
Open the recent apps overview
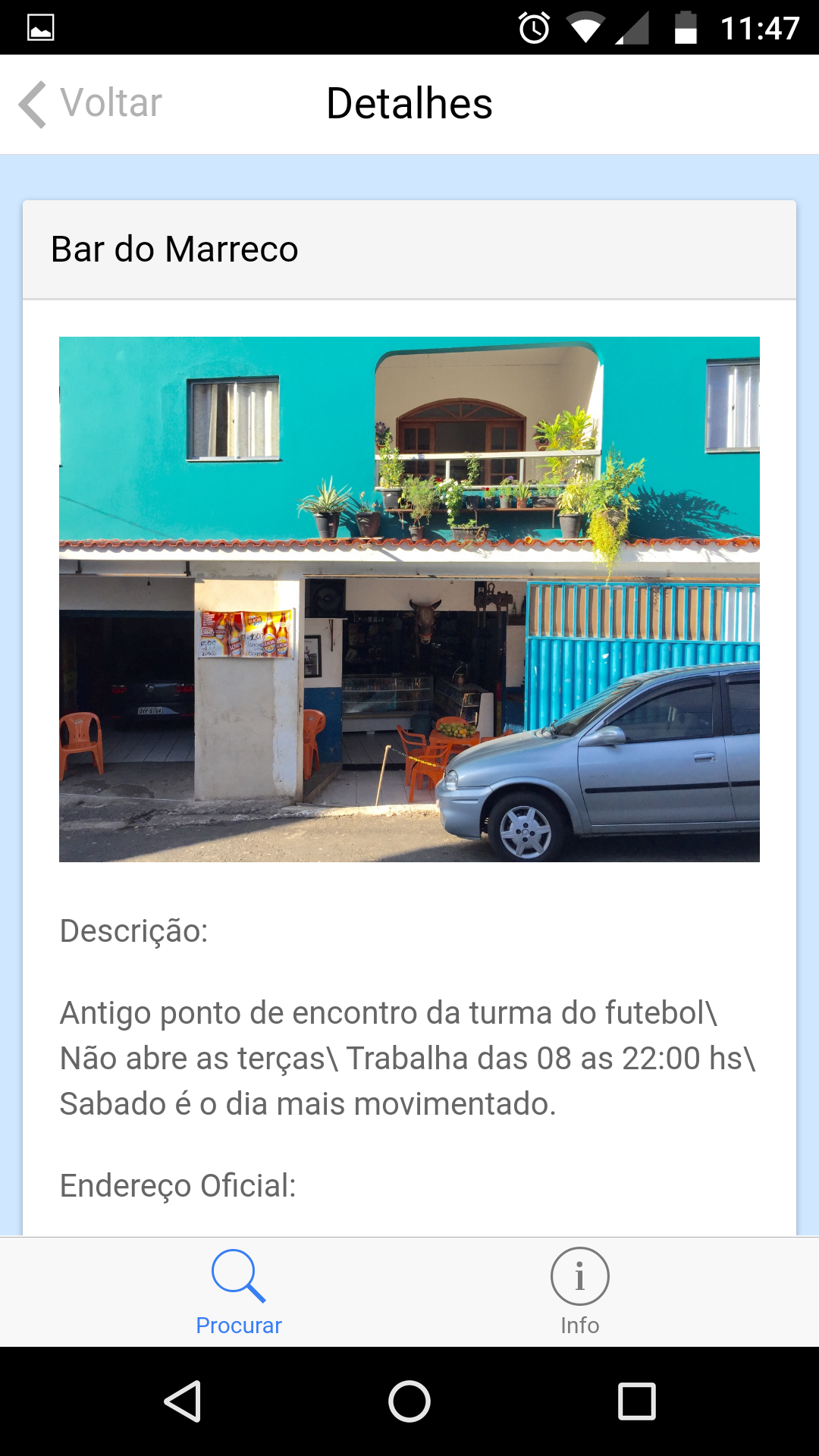coord(636,1401)
